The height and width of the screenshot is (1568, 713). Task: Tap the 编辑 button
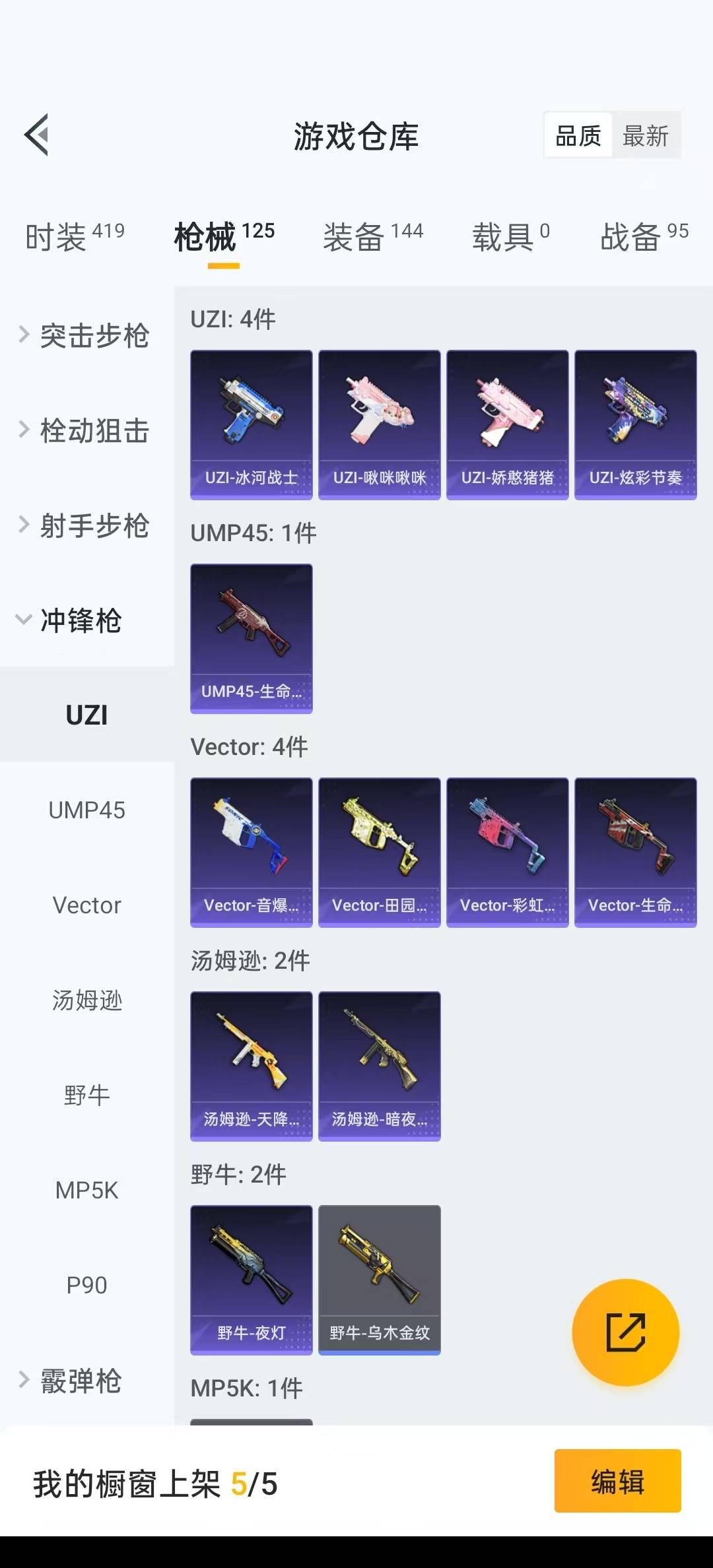[x=617, y=1481]
